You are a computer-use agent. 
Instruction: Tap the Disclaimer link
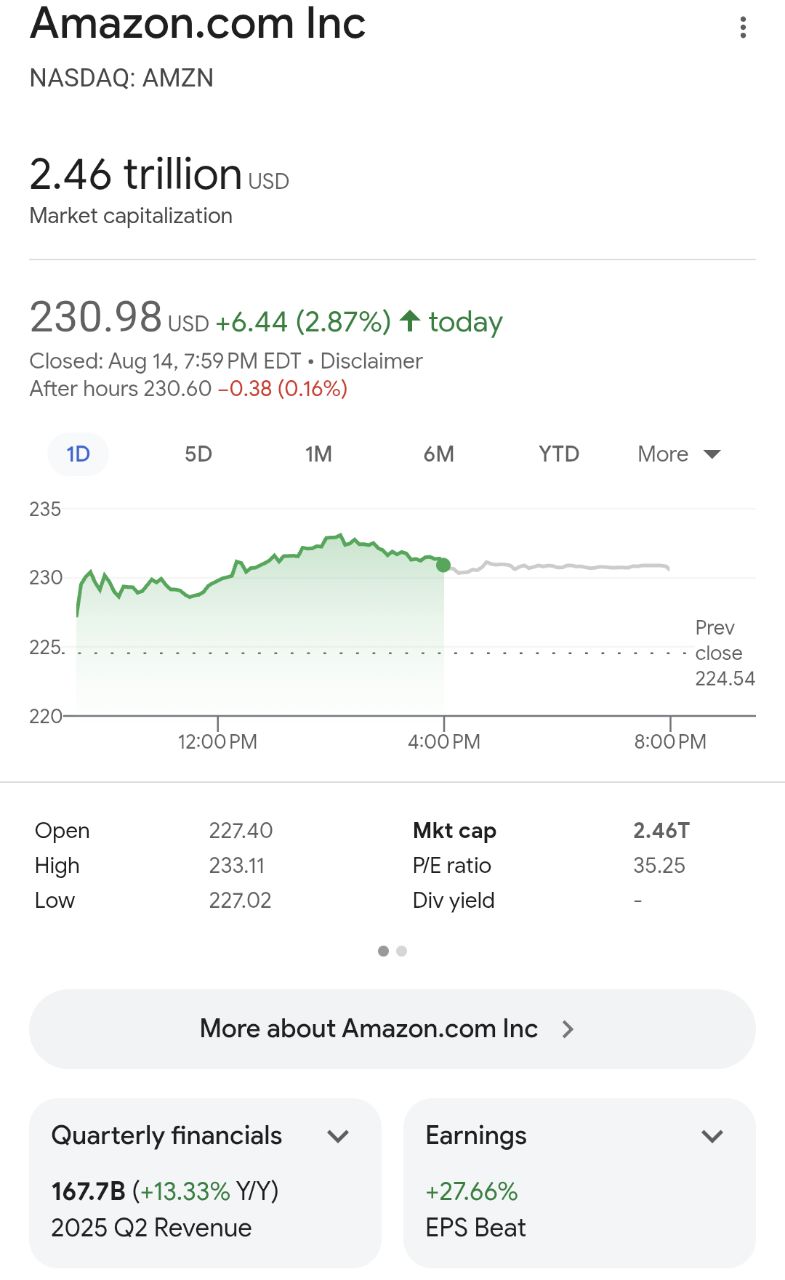pos(371,361)
